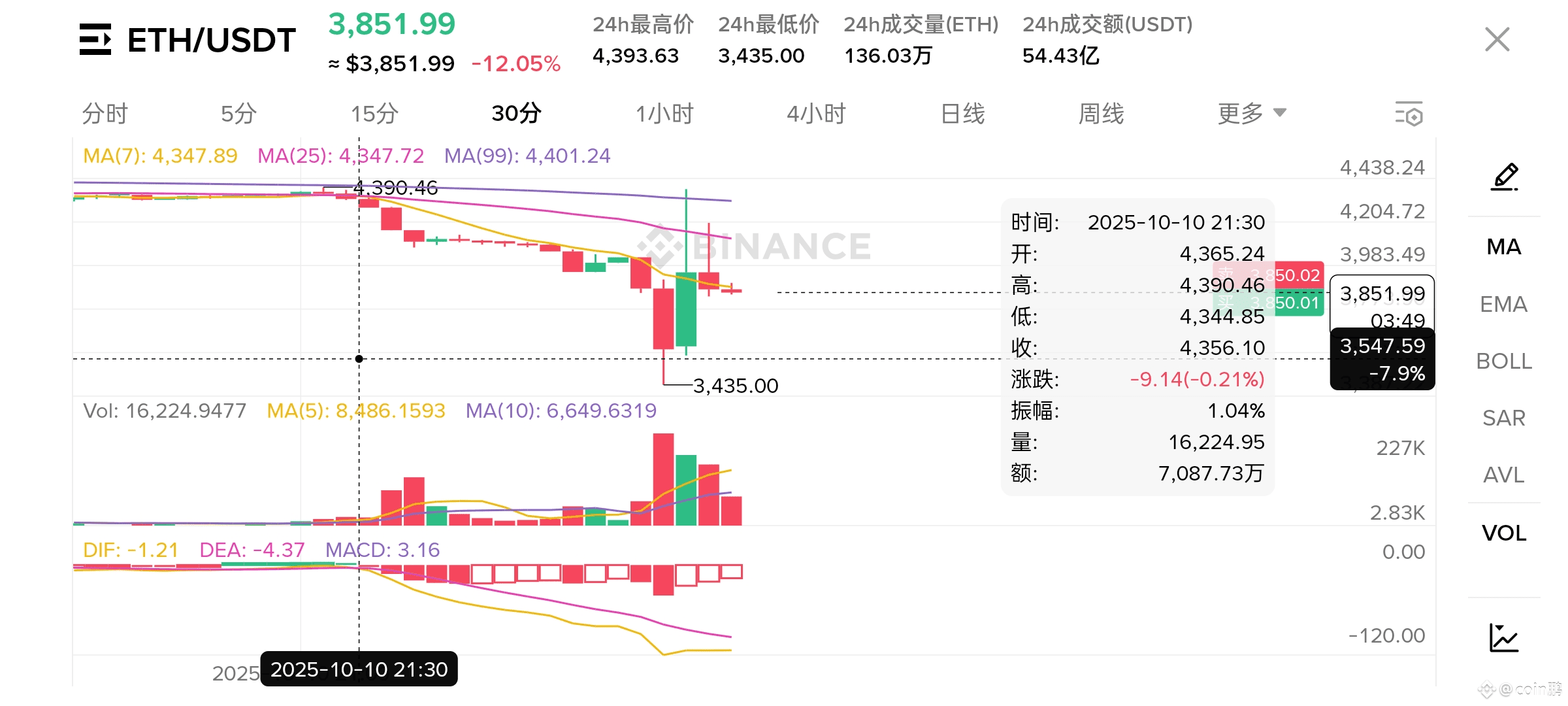The image size is (1568, 706).
Task: Enable the BOLL indicator
Action: click(x=1504, y=361)
